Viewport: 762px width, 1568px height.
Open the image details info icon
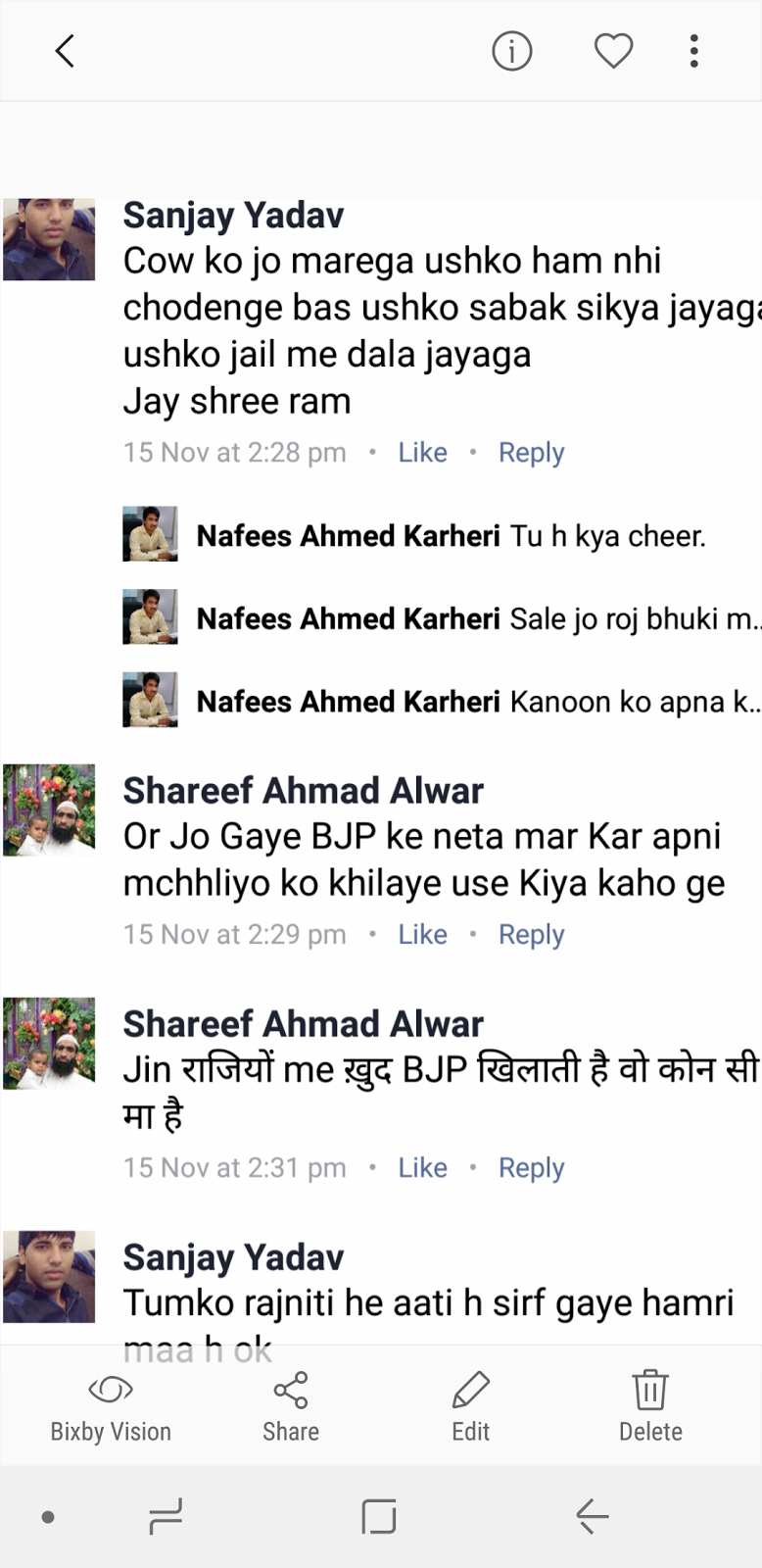(511, 51)
